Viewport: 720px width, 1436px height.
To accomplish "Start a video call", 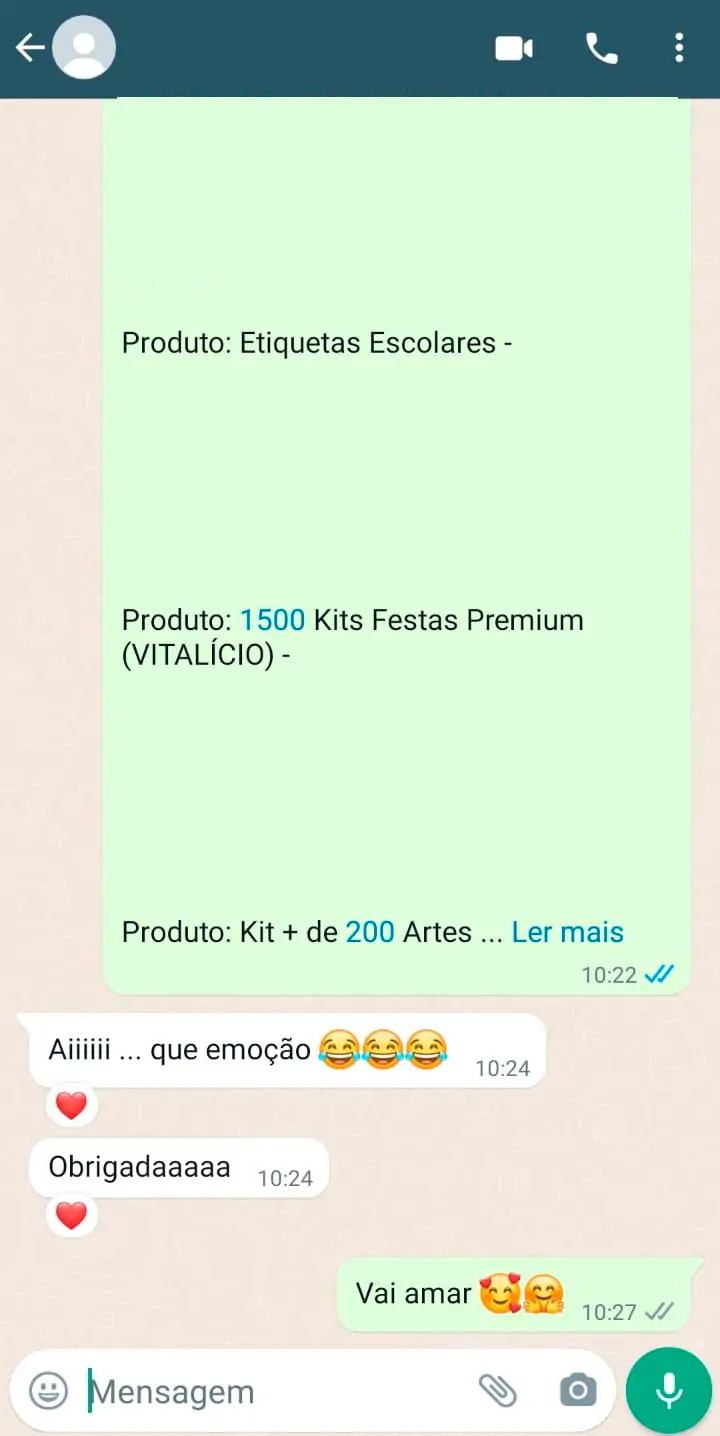I will point(514,47).
